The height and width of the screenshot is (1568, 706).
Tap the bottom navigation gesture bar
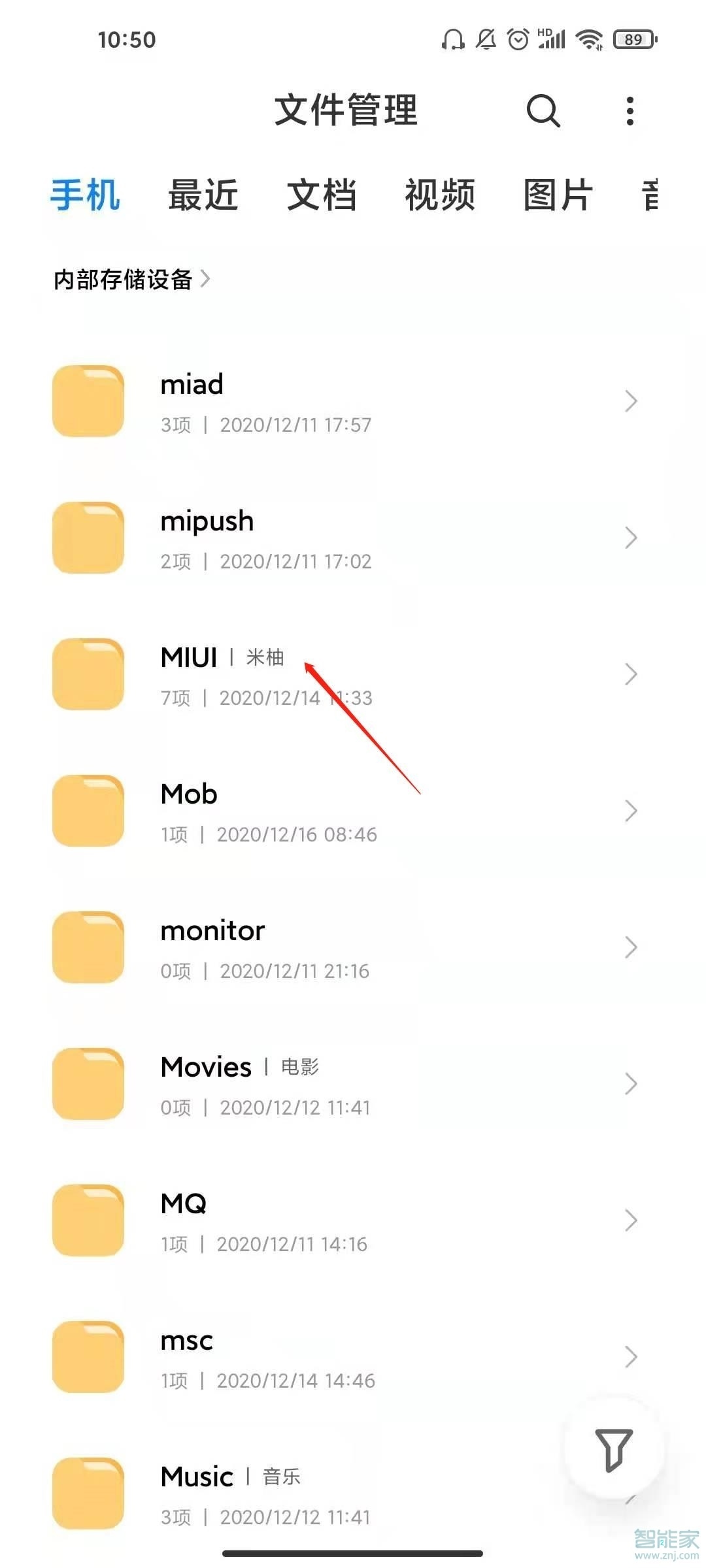coord(353,1553)
